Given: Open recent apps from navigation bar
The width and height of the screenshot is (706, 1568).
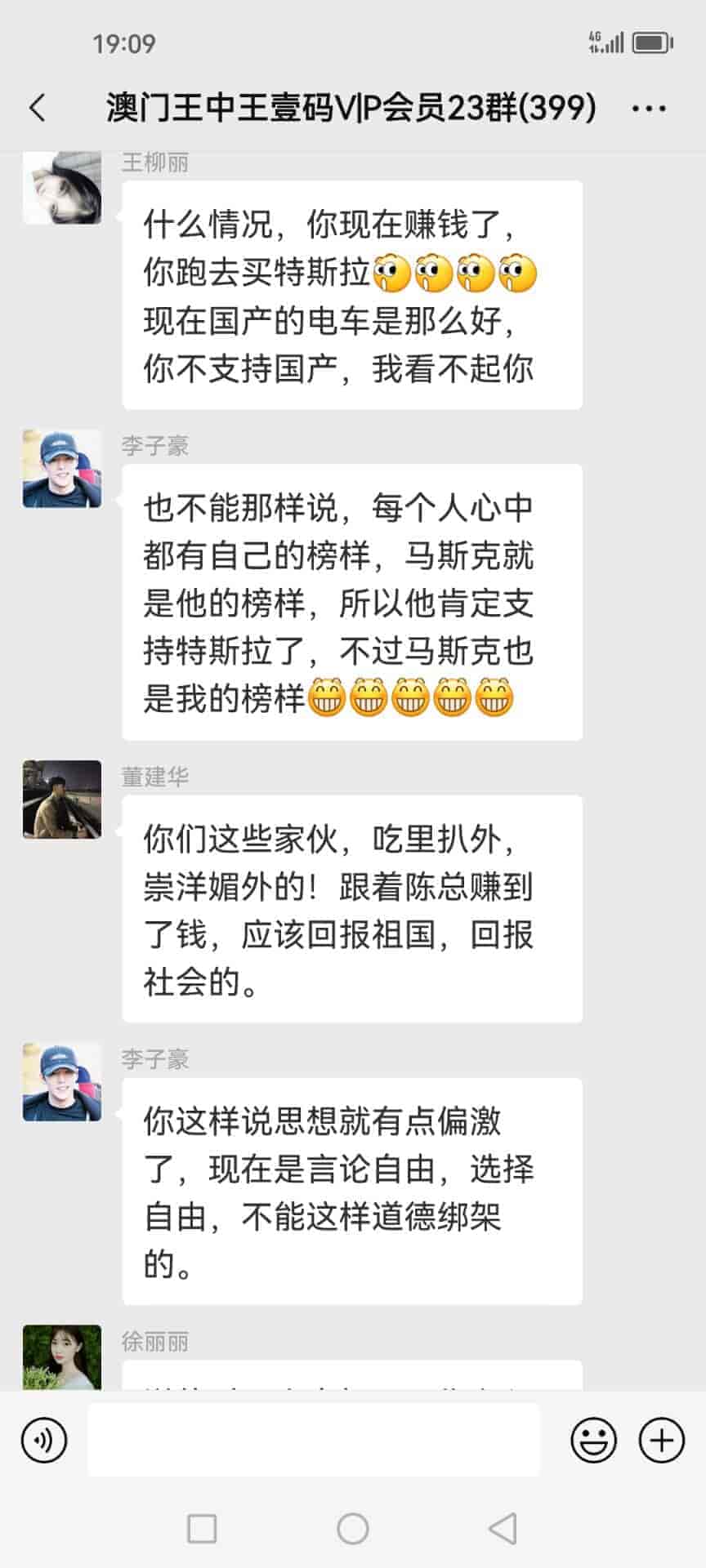Looking at the screenshot, I should tap(202, 1528).
